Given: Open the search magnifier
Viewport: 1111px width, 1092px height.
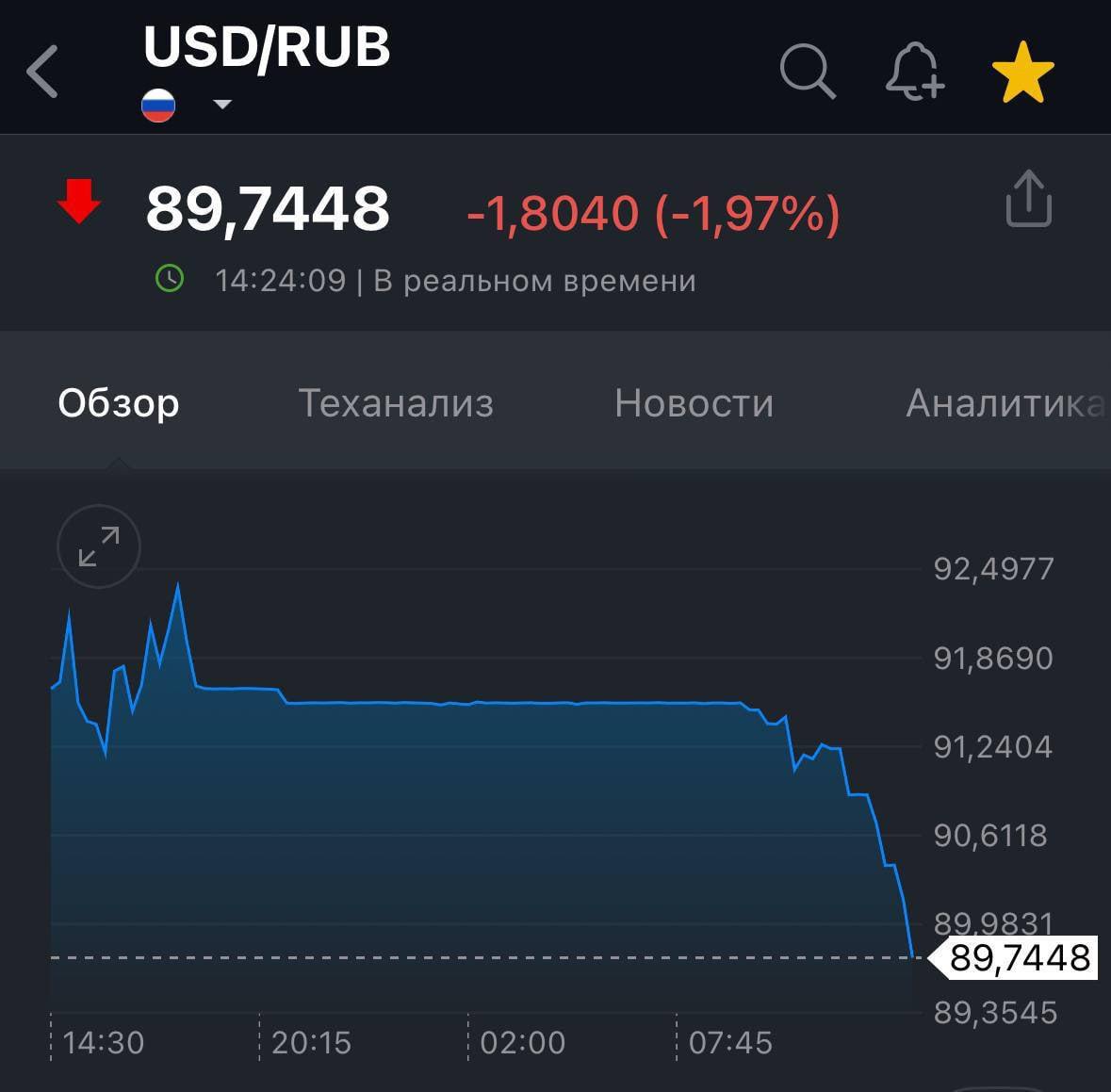Looking at the screenshot, I should click(808, 72).
